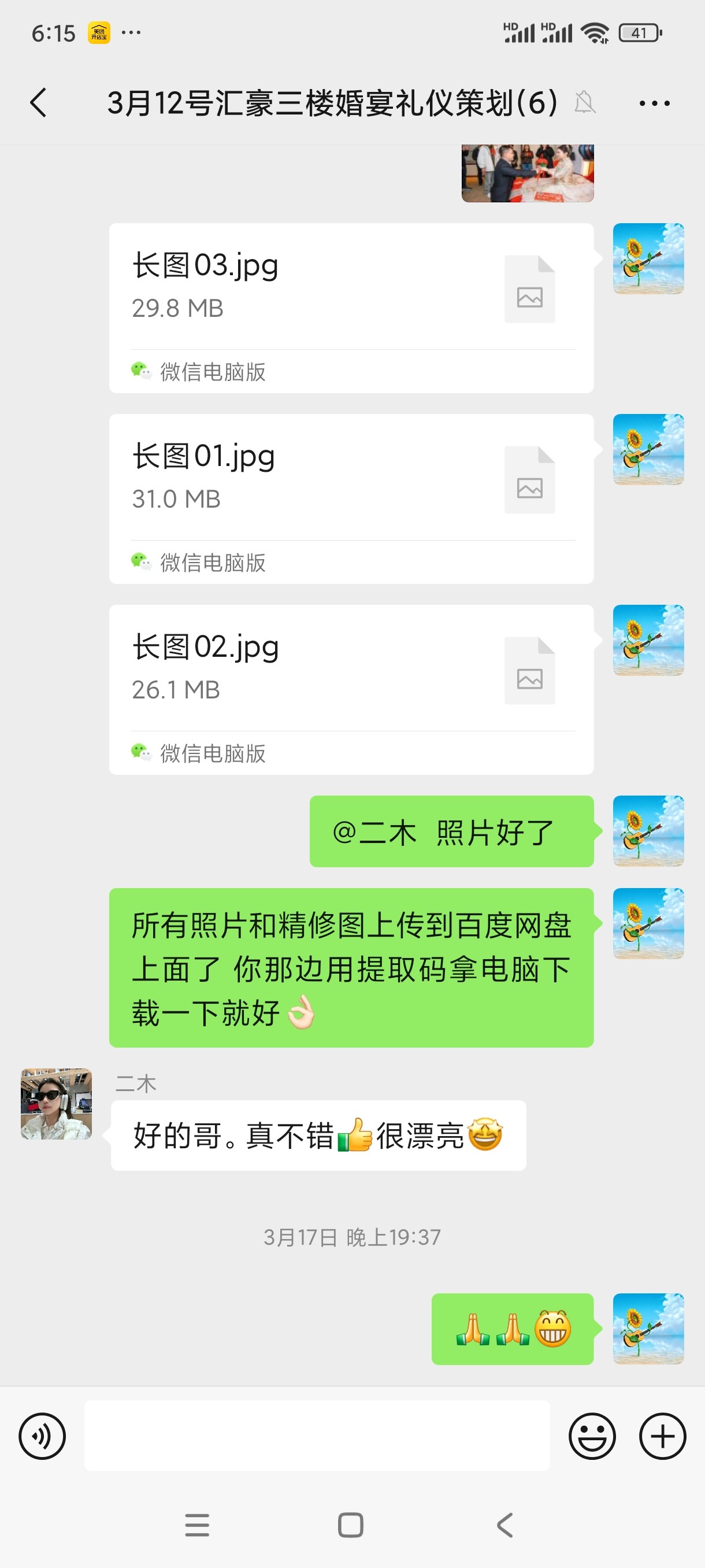Open the chat info overflow menu
Viewport: 705px width, 1568px height.
[x=655, y=103]
